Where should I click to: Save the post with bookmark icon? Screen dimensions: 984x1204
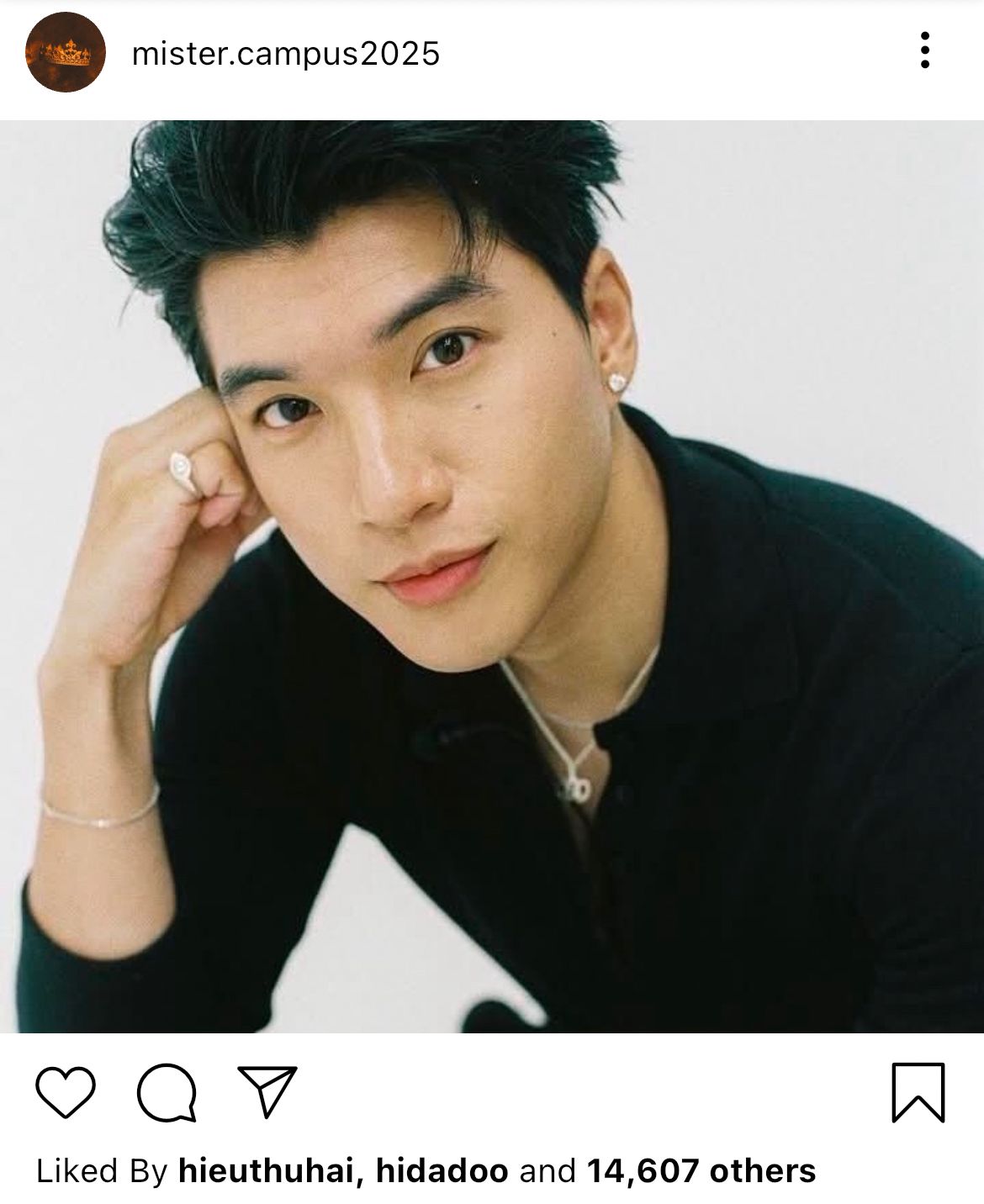(918, 1092)
